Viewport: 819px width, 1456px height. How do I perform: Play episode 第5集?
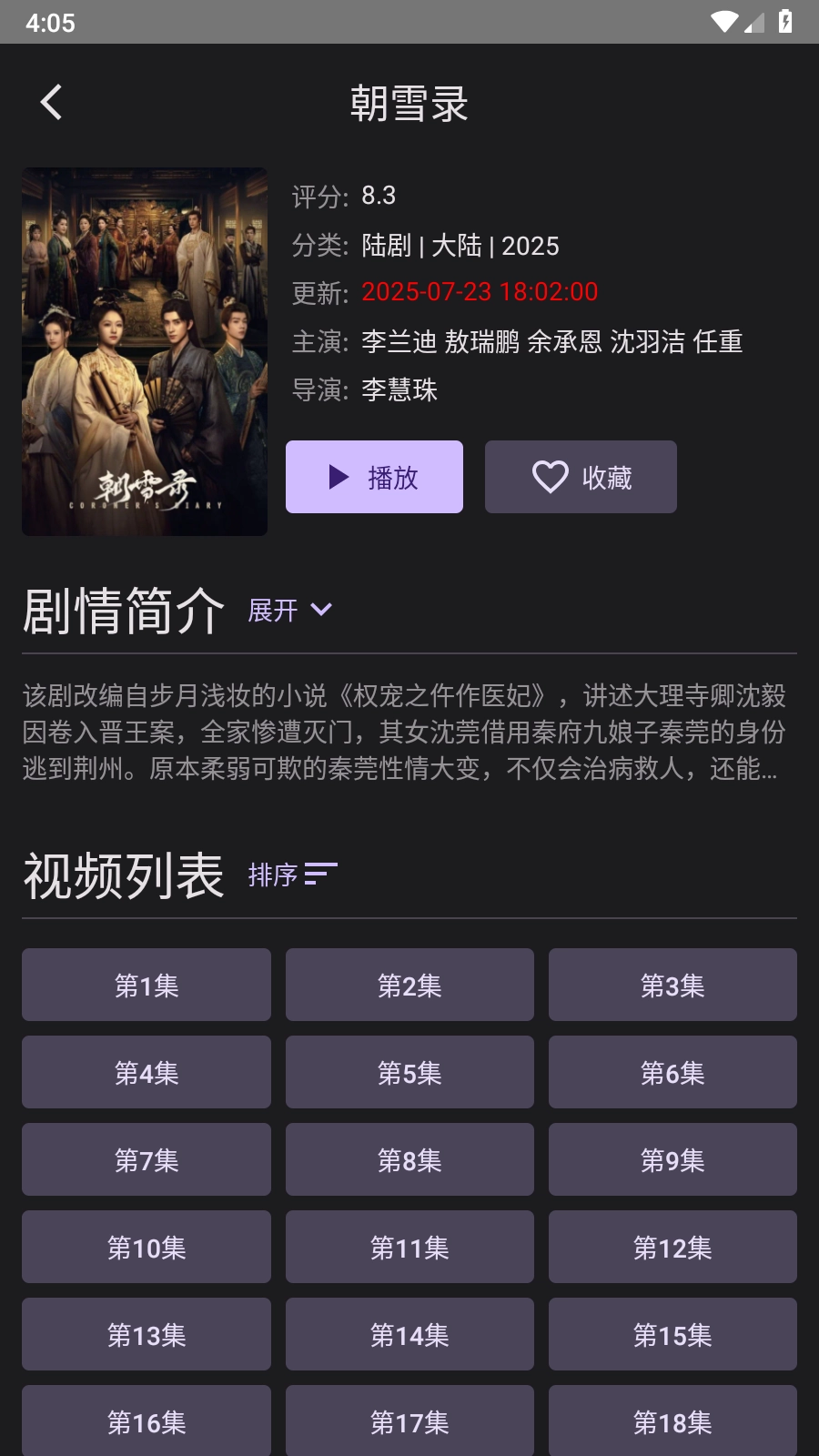[409, 1072]
